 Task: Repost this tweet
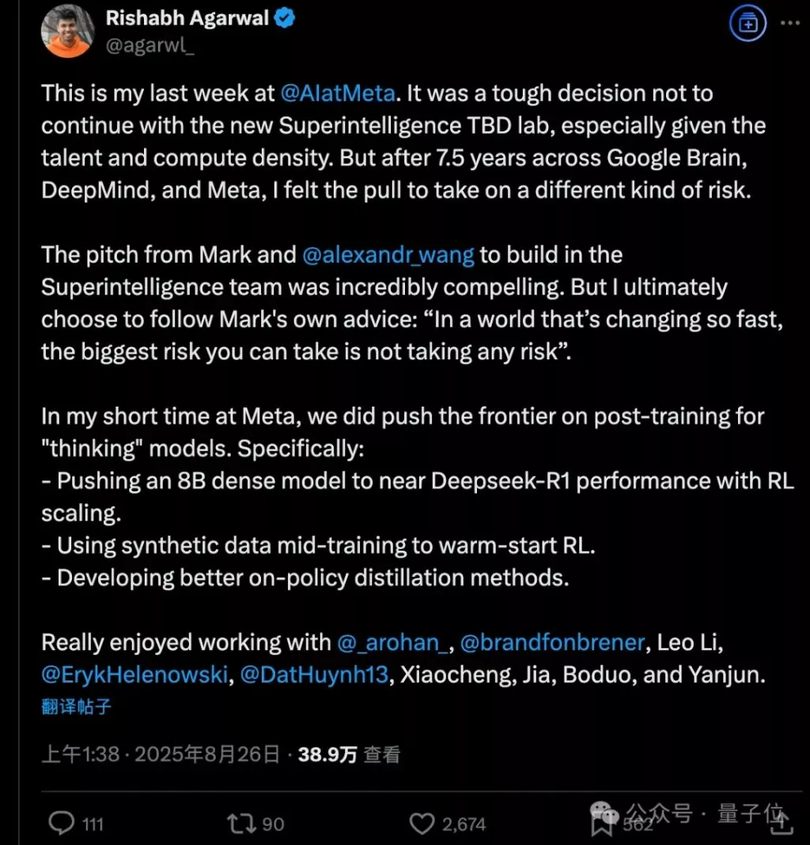click(241, 823)
